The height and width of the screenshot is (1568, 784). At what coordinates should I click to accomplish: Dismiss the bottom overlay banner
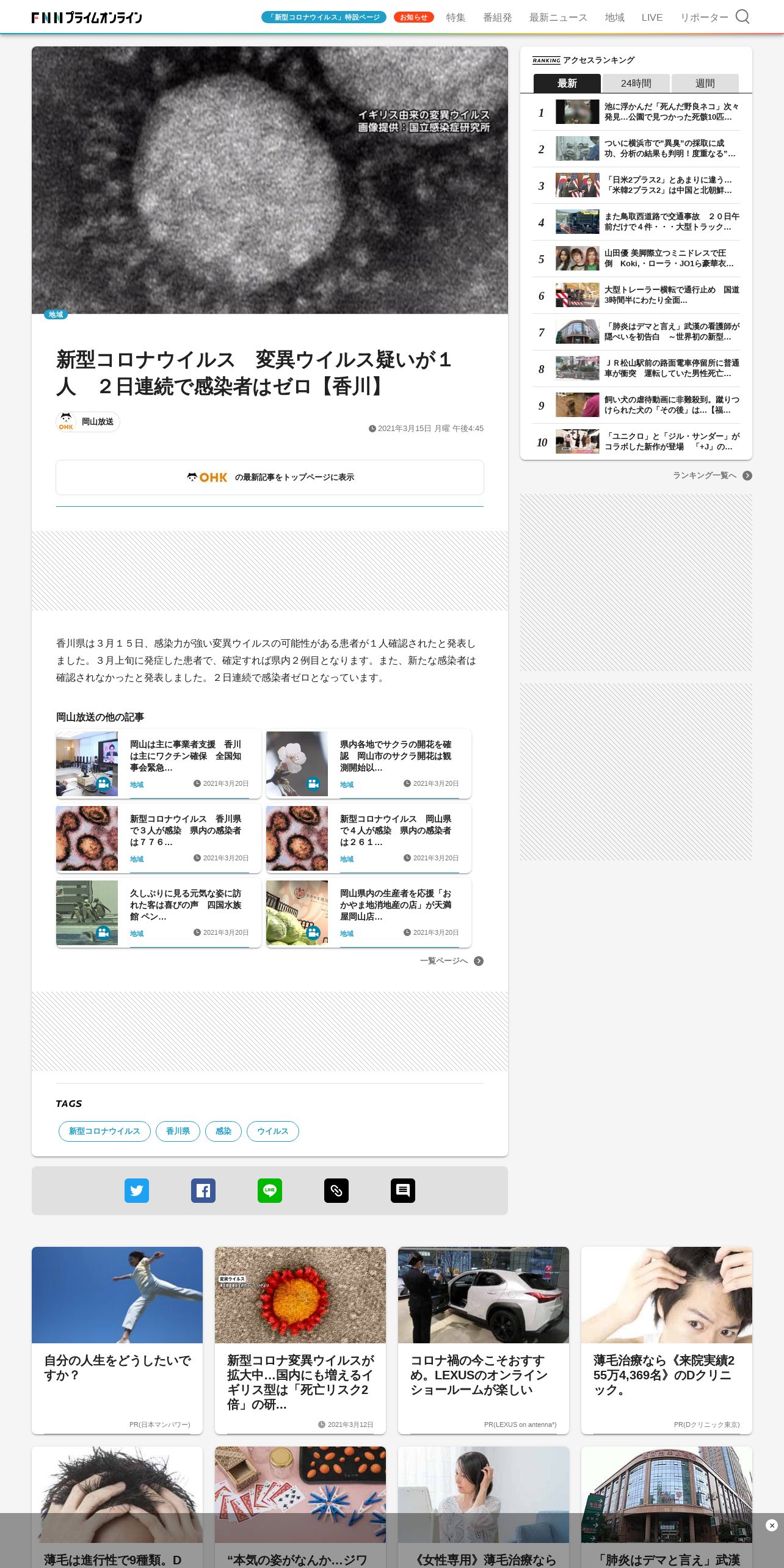[771, 1525]
